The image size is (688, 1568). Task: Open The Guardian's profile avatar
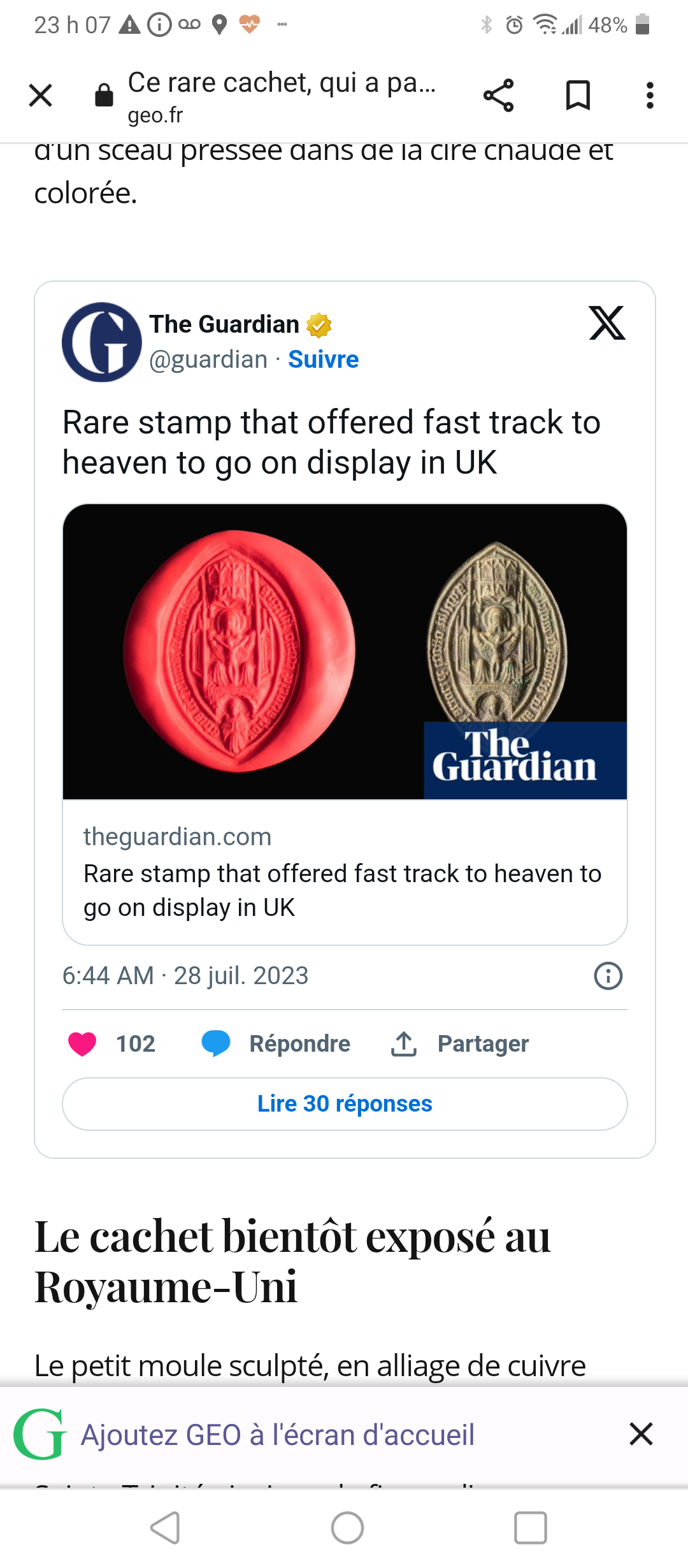tap(102, 342)
